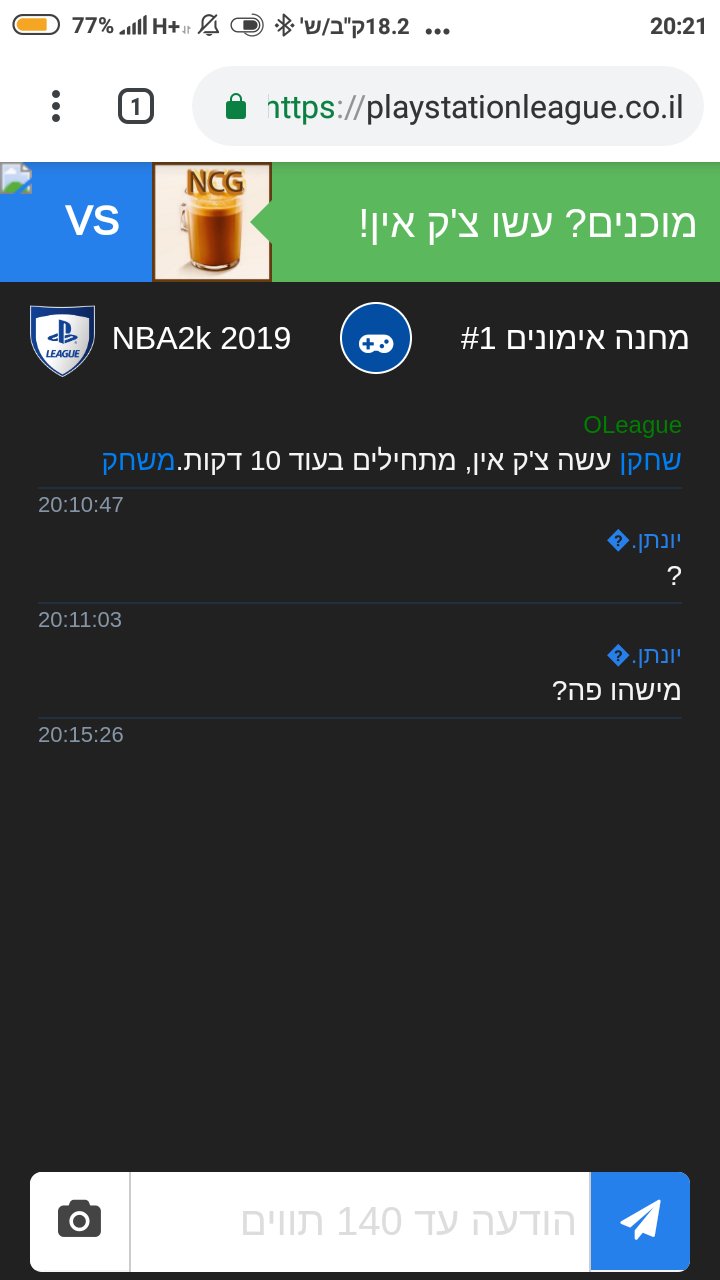Send the message with the paper plane

click(640, 1221)
